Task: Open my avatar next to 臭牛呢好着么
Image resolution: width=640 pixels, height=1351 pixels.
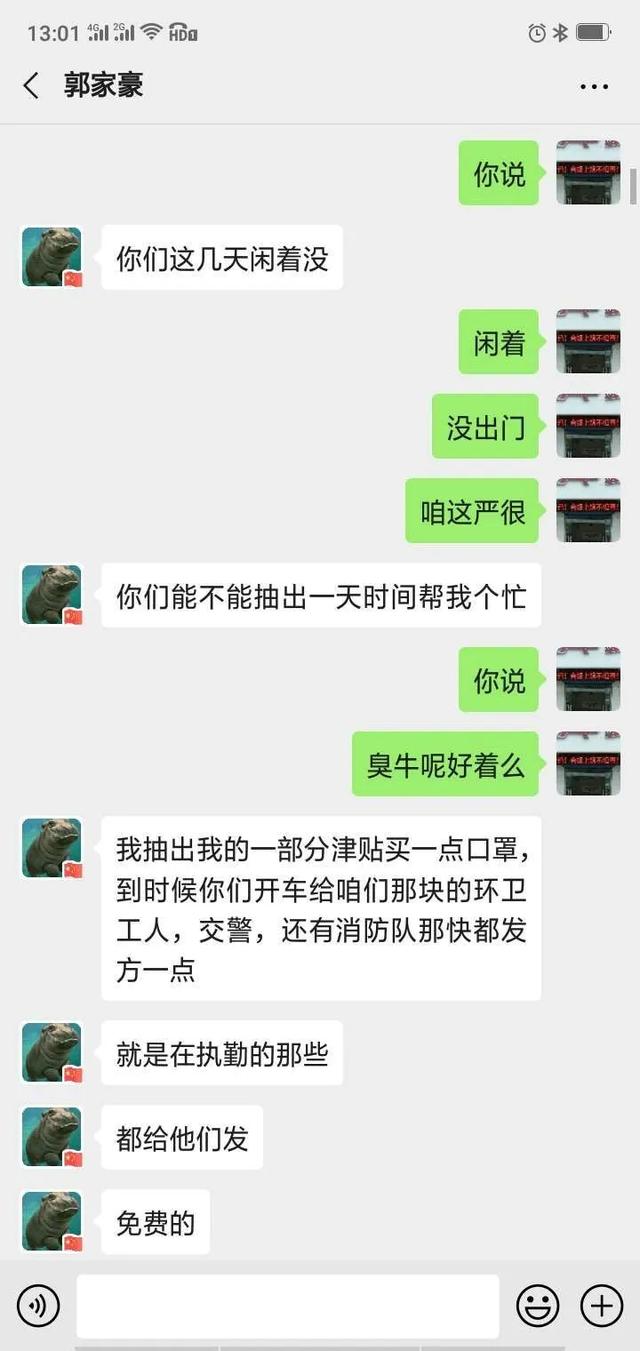Action: pos(588,764)
